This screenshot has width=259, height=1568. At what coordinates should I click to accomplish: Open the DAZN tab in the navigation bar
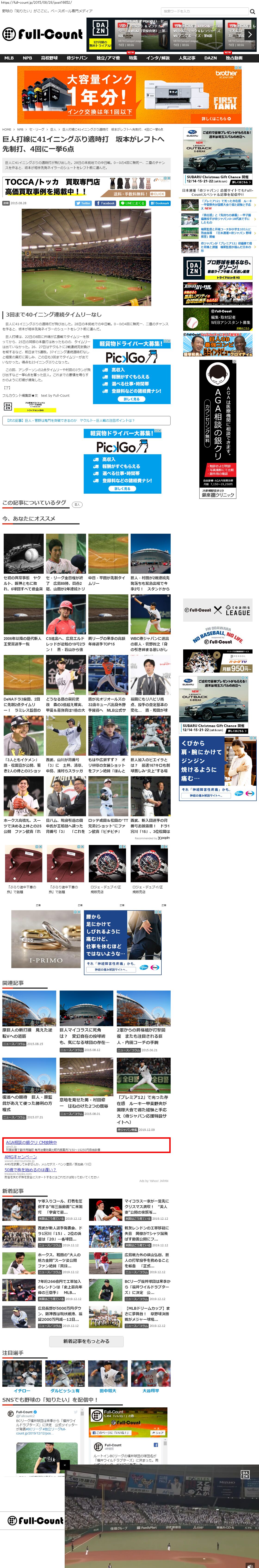point(210,58)
